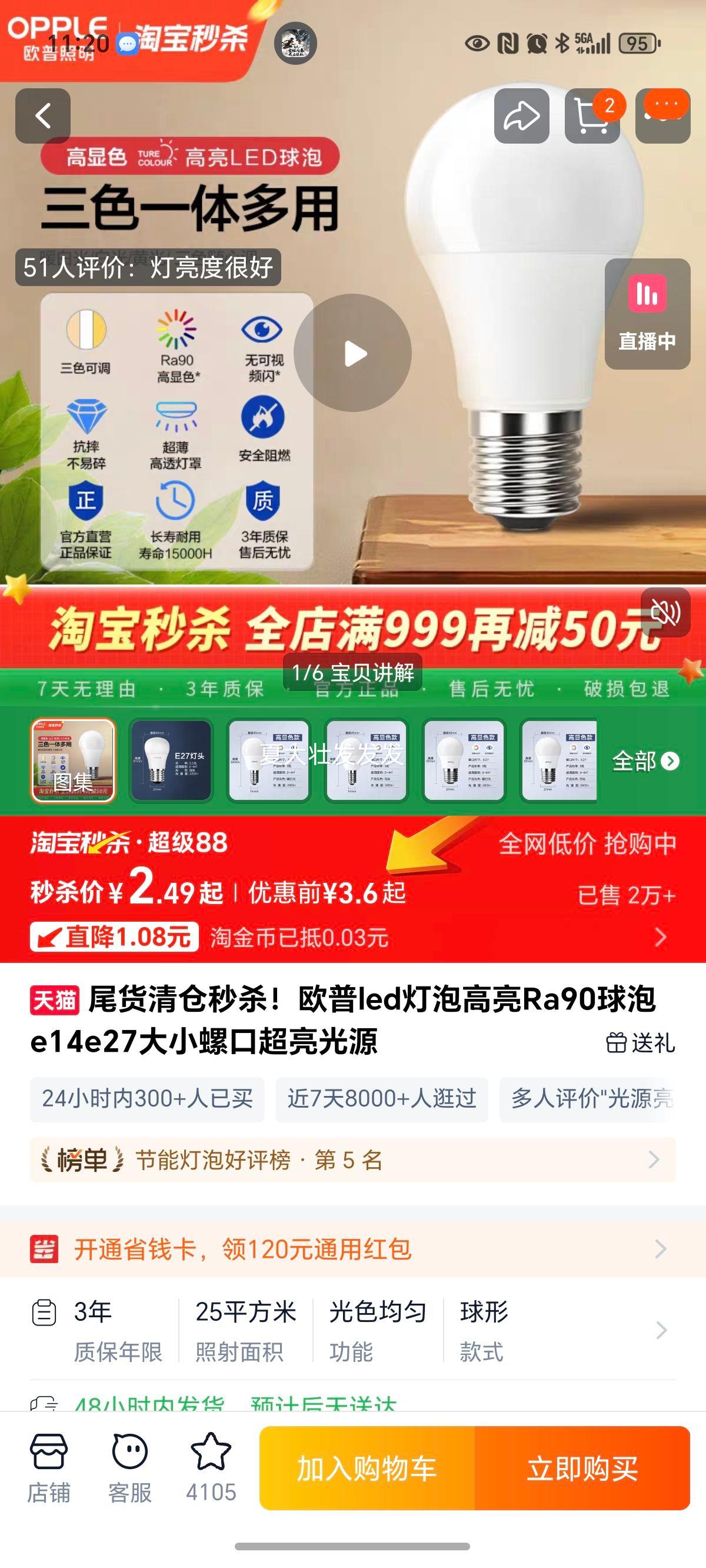Image resolution: width=706 pixels, height=1568 pixels.
Task: Open the 51人评价 review bubble
Action: coord(148,267)
